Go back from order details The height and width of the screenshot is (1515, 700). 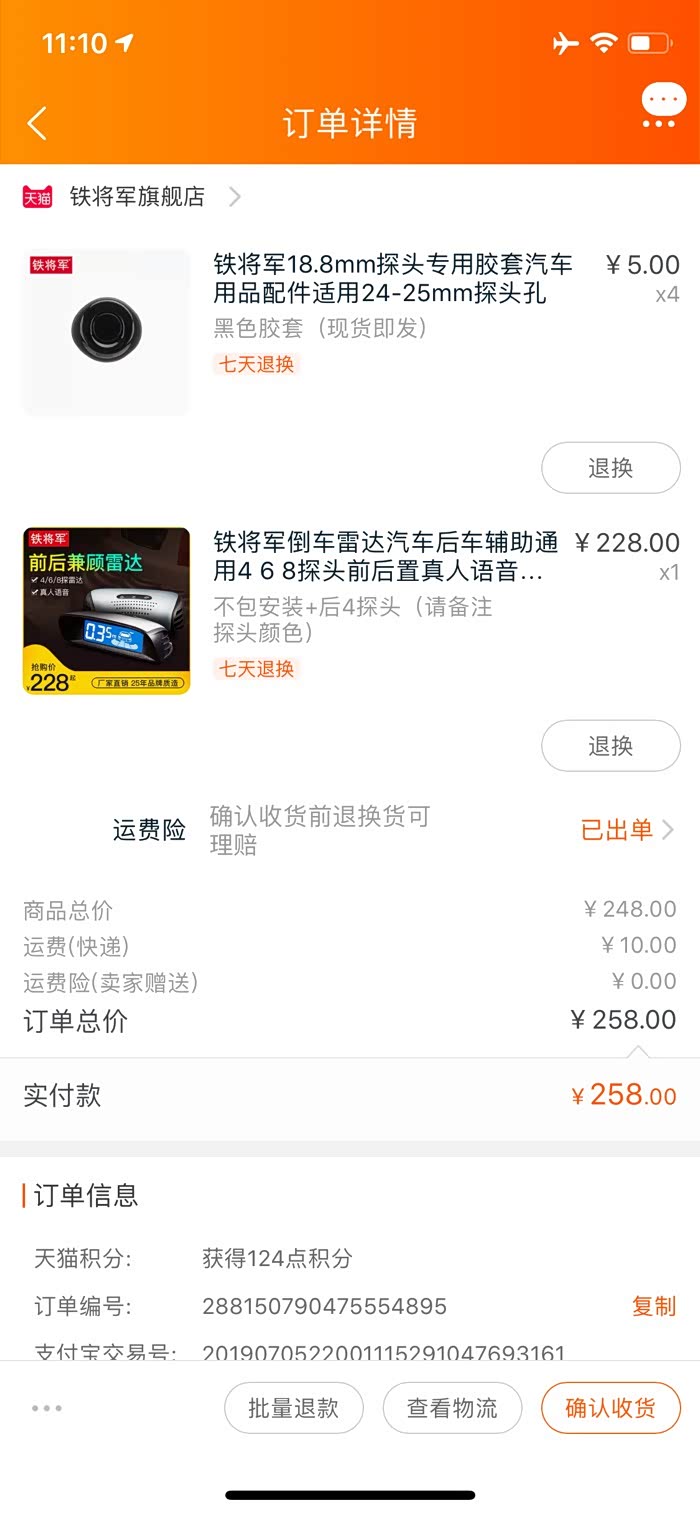click(x=37, y=123)
